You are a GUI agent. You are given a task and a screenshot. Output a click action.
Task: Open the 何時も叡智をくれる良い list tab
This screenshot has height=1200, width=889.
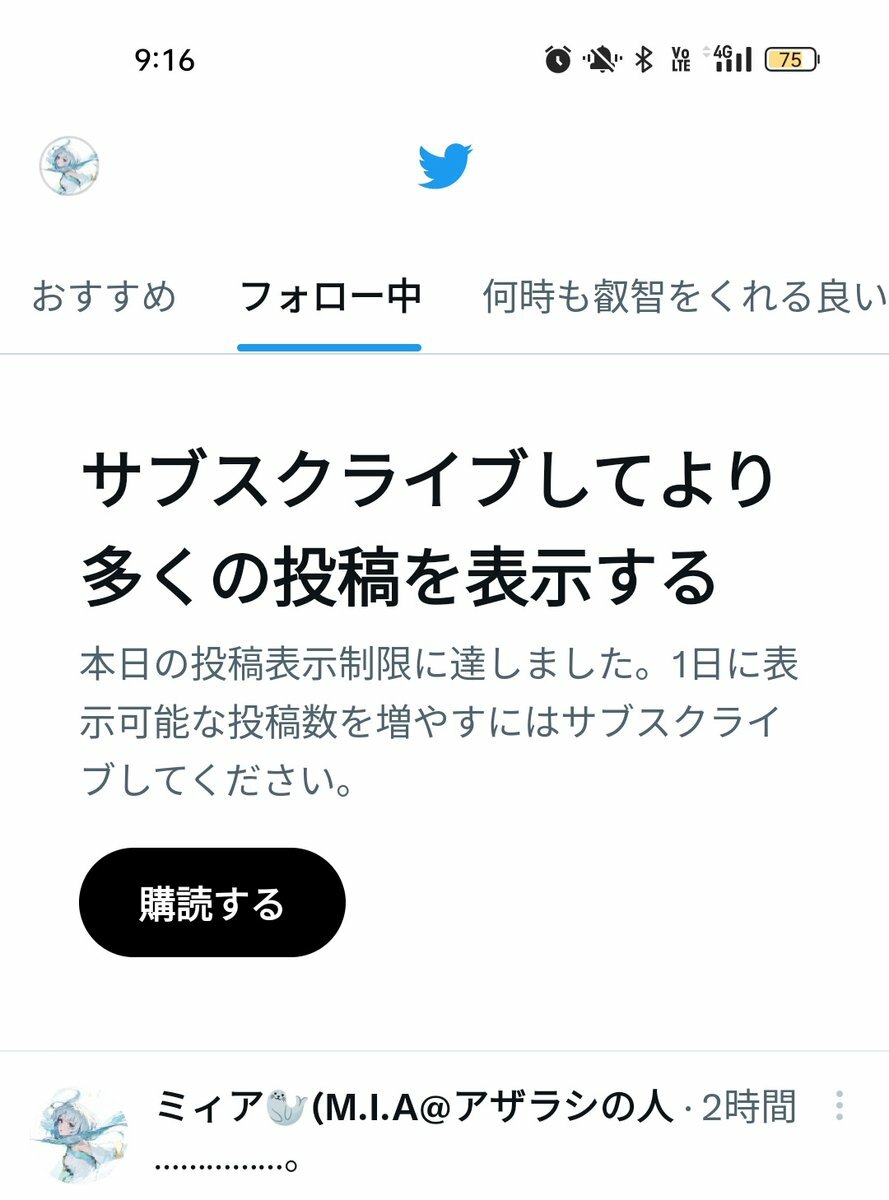tap(684, 297)
